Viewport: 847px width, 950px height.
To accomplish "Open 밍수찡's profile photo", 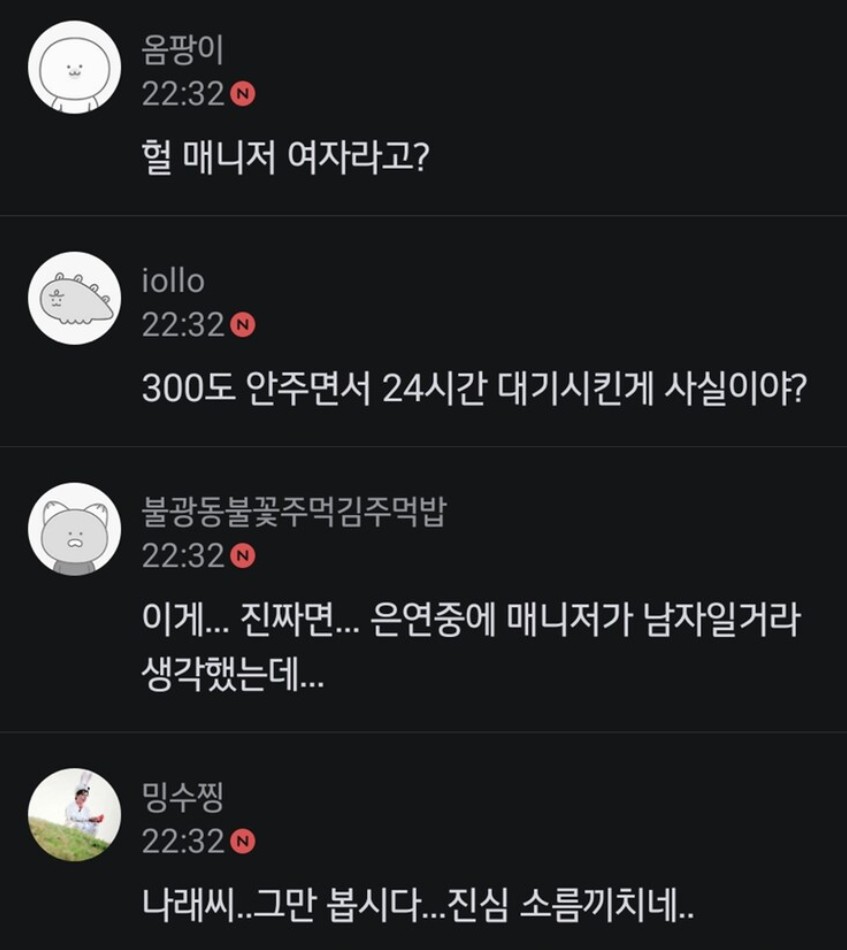I will [x=74, y=814].
